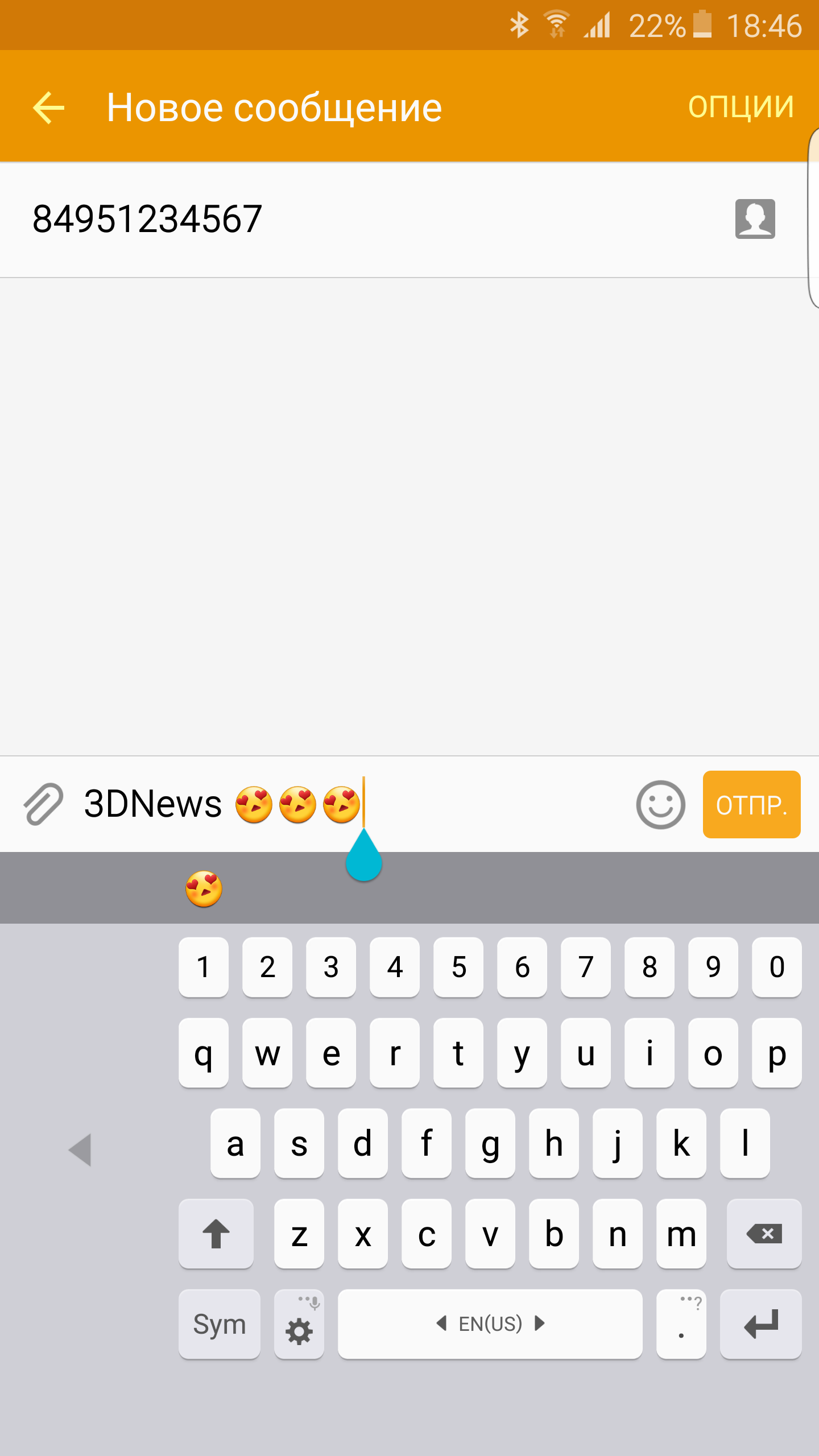Tap the message field with 3DNews text
819x1456 pixels.
click(x=353, y=804)
